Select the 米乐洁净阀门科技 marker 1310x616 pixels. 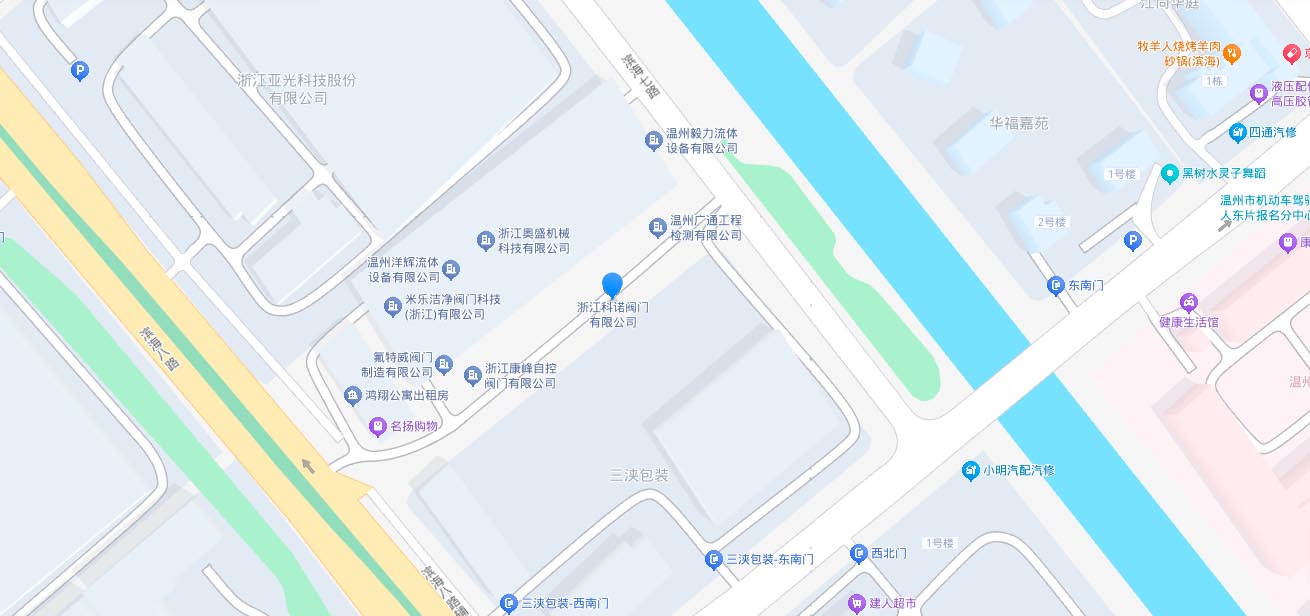(x=392, y=306)
